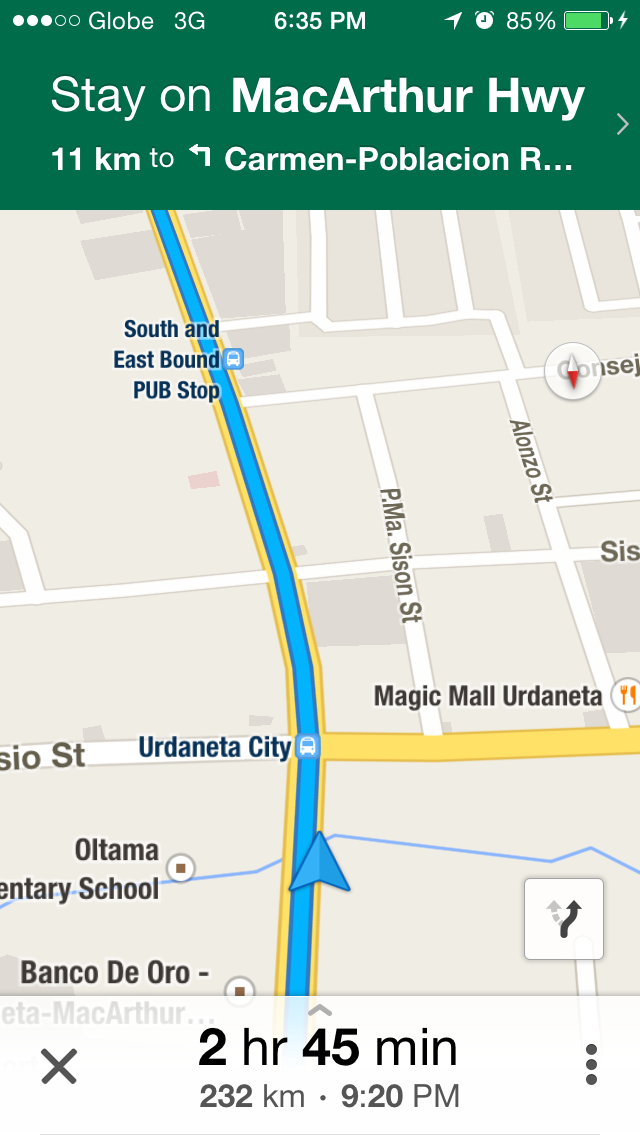Show alternate routes overview
The width and height of the screenshot is (640, 1136).
click(x=563, y=918)
